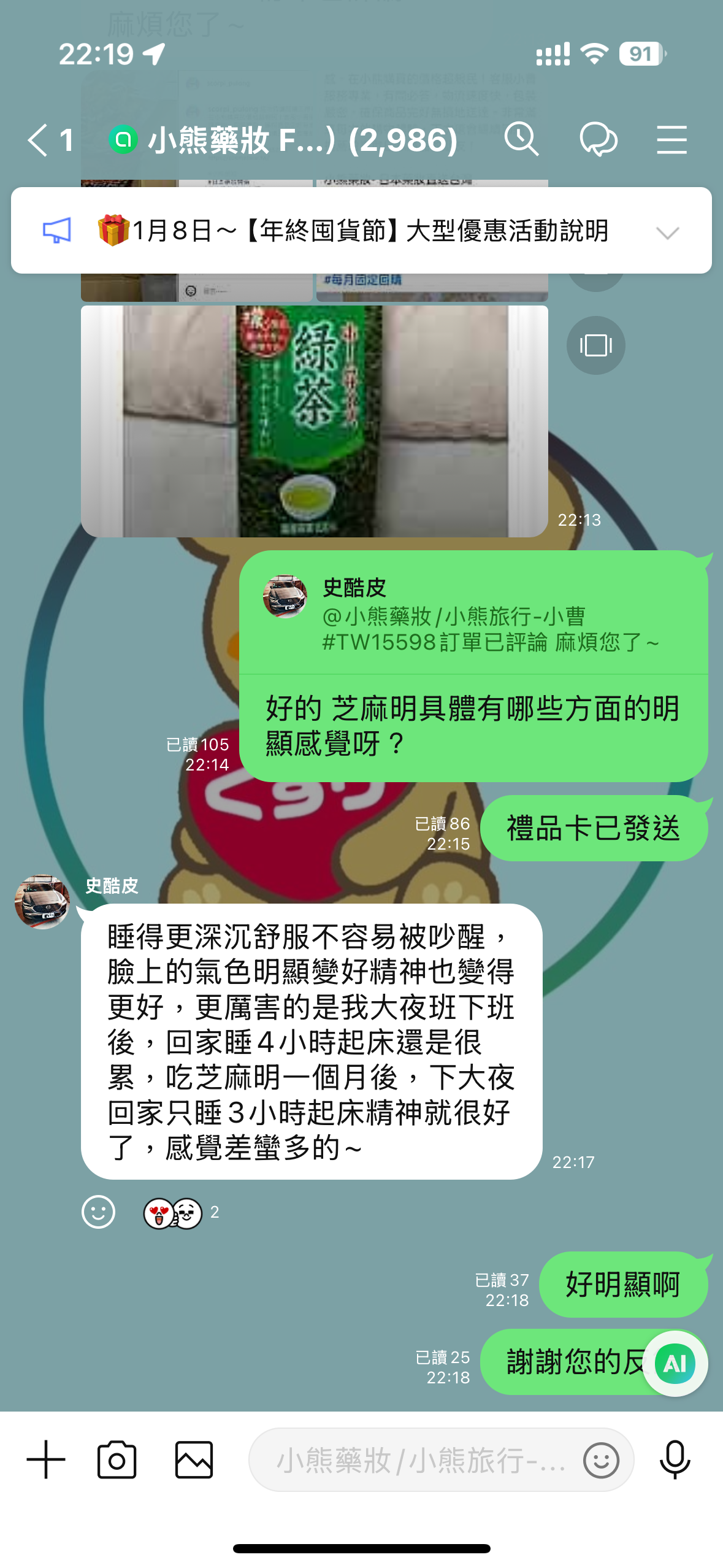Open the sticker and emoji picker
723x1568 pixels.
[601, 1460]
